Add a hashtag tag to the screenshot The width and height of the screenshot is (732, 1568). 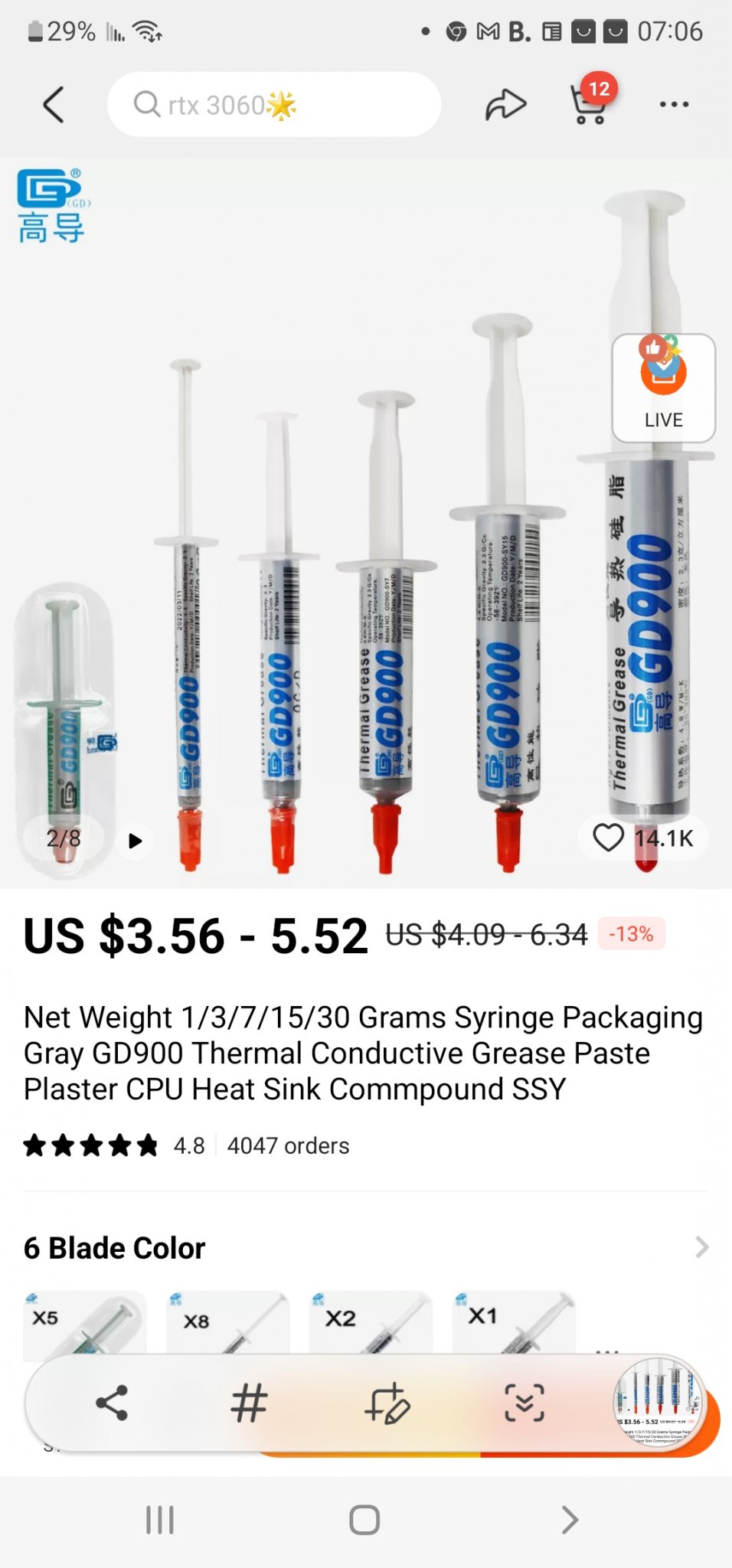click(x=249, y=1403)
